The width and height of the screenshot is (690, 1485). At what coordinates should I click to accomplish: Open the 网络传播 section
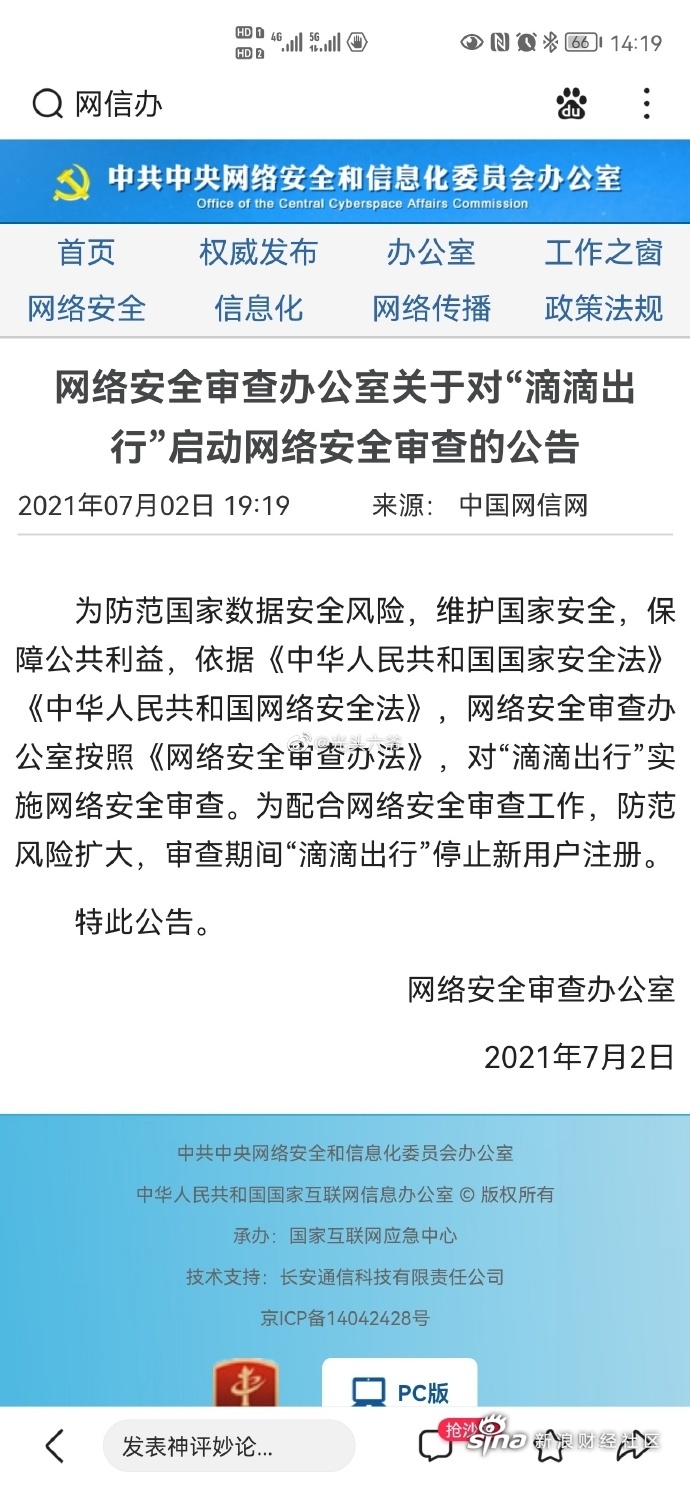pyautogui.click(x=431, y=308)
